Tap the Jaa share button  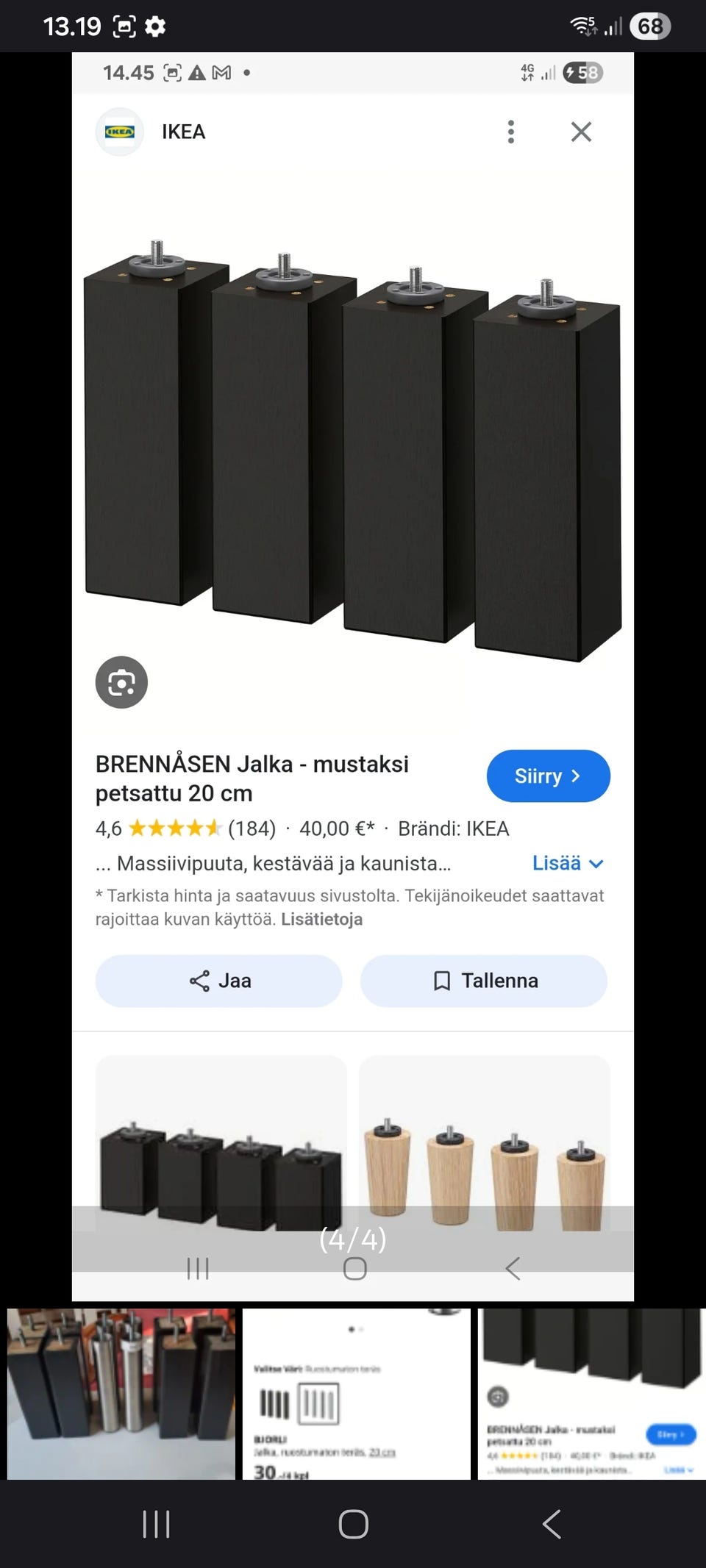[218, 981]
